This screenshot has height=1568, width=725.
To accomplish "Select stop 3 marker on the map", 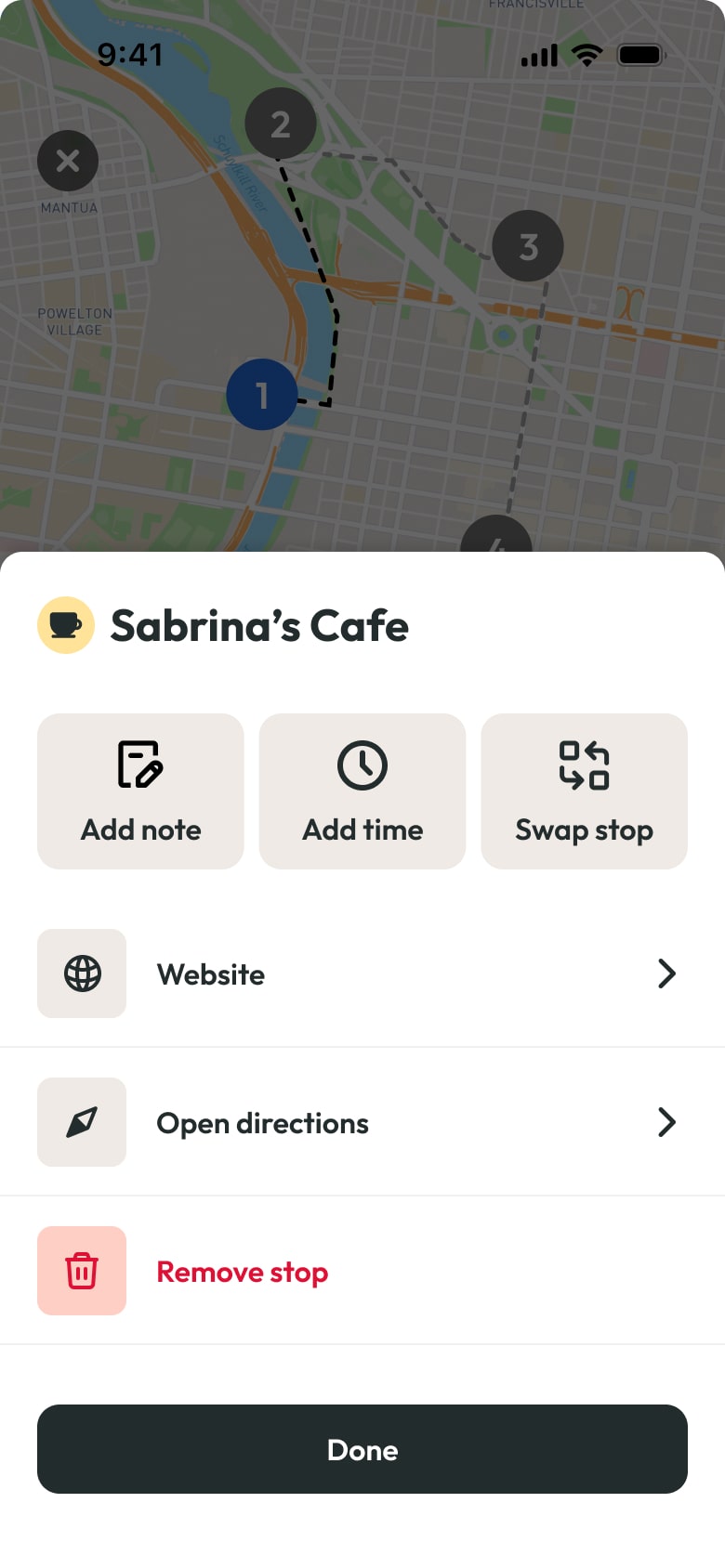I will click(x=528, y=246).
